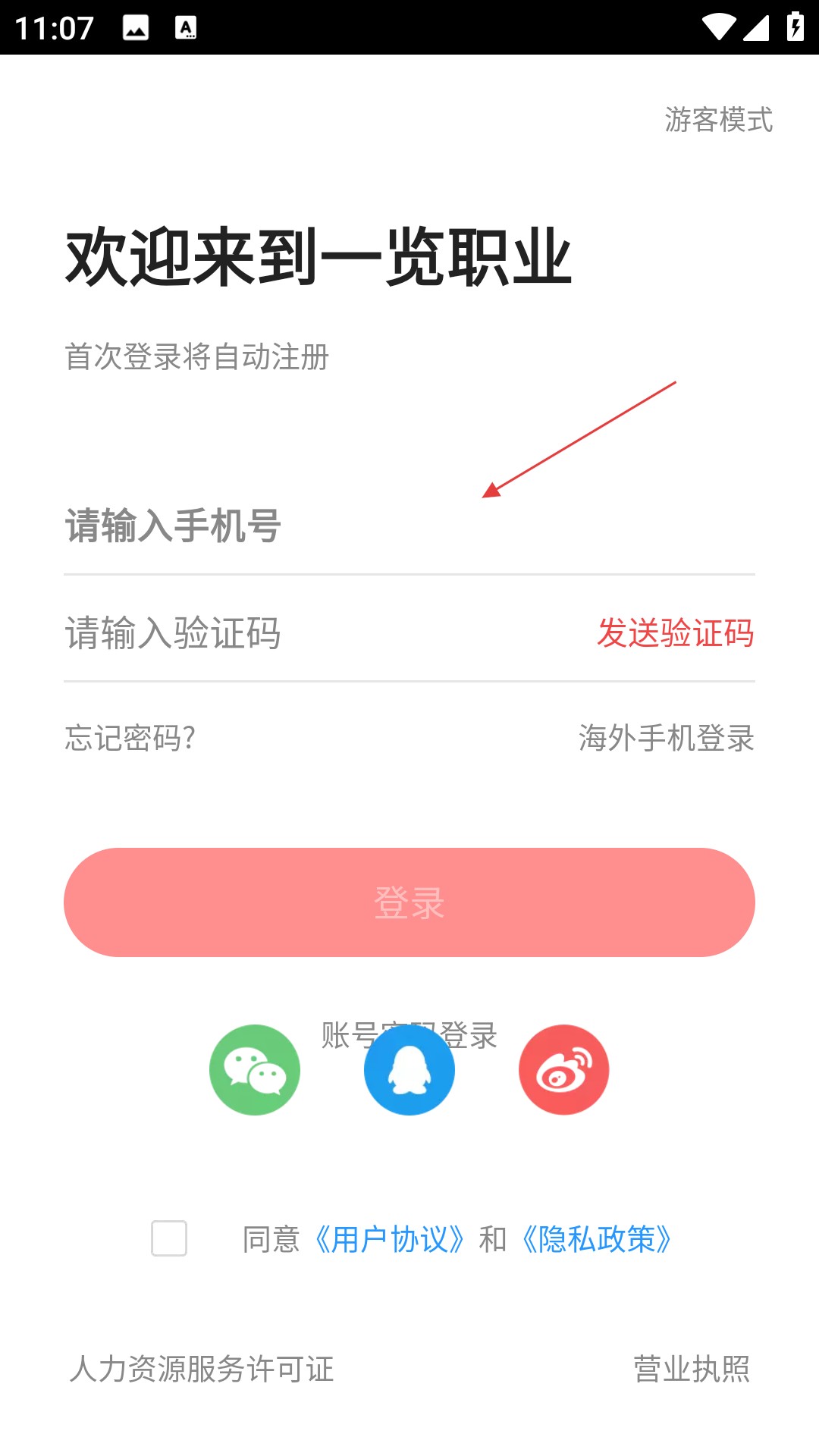Sign in with WeChat
The height and width of the screenshot is (1456, 819).
[256, 1068]
